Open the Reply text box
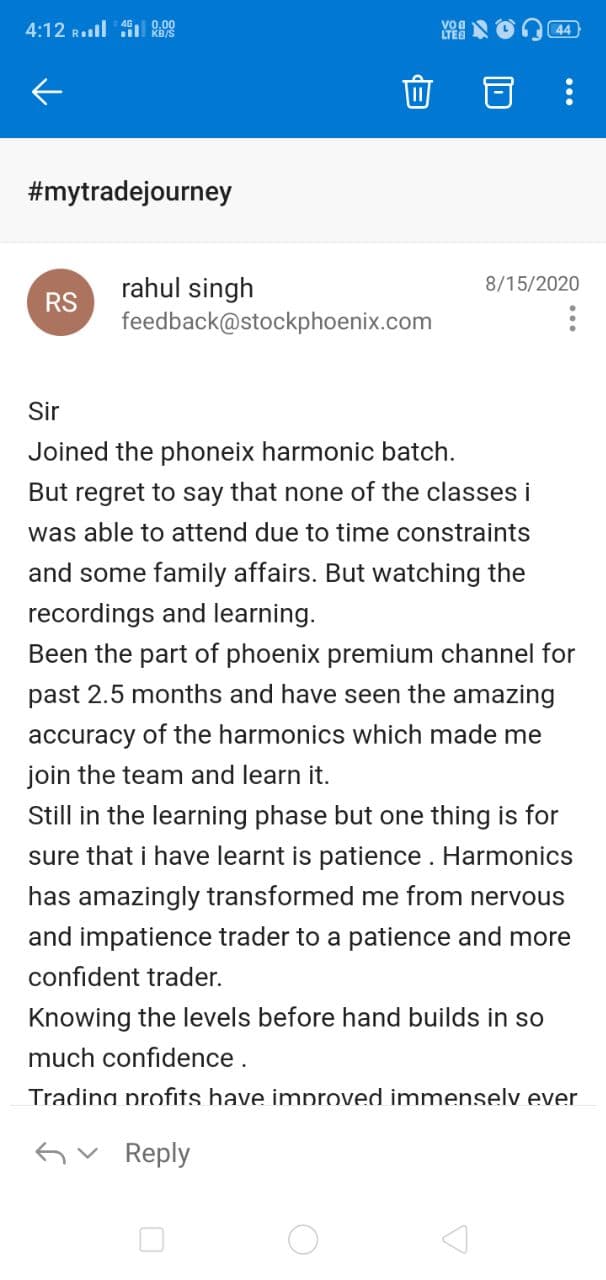 coord(157,1153)
